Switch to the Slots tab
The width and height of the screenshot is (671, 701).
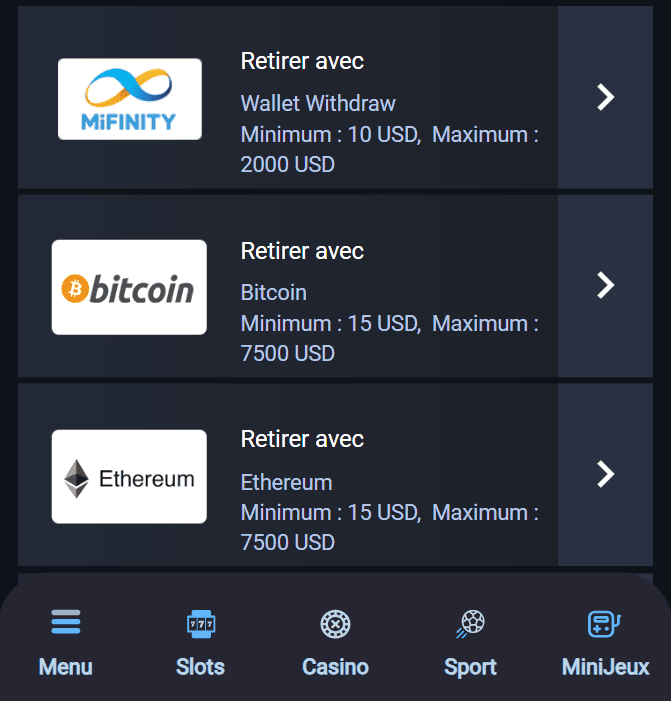pos(200,643)
